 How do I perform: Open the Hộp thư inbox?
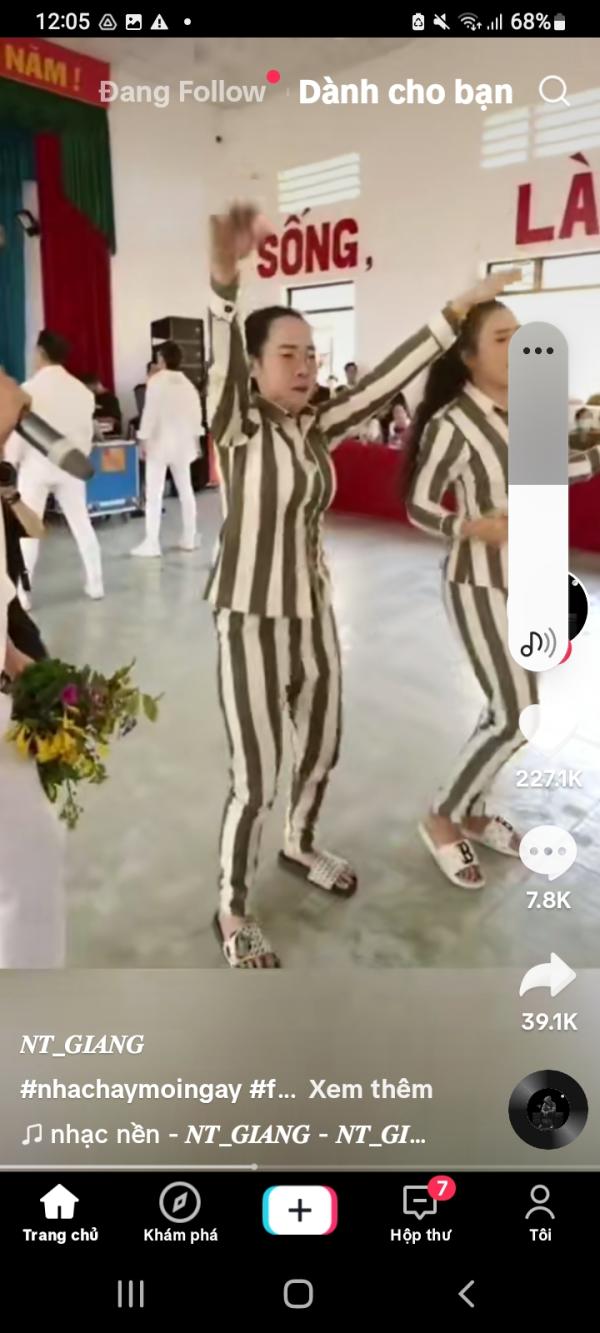point(420,1213)
